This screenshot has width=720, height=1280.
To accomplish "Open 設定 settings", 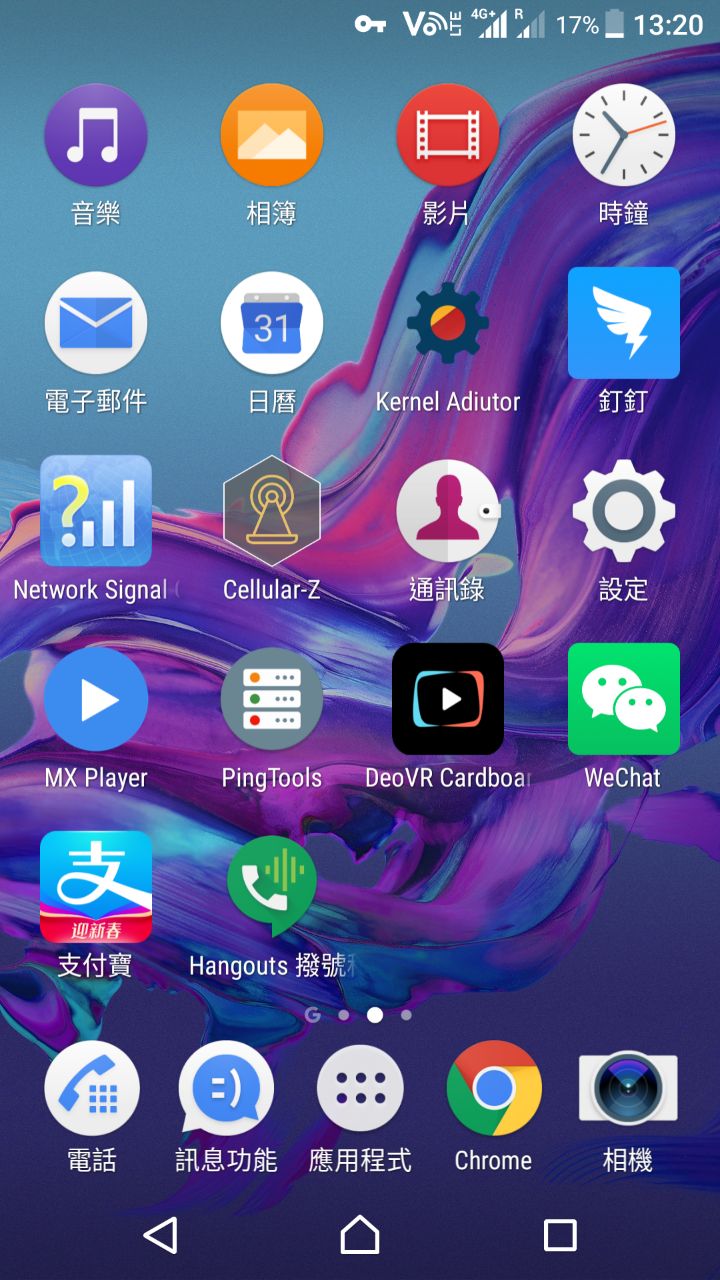I will point(623,511).
